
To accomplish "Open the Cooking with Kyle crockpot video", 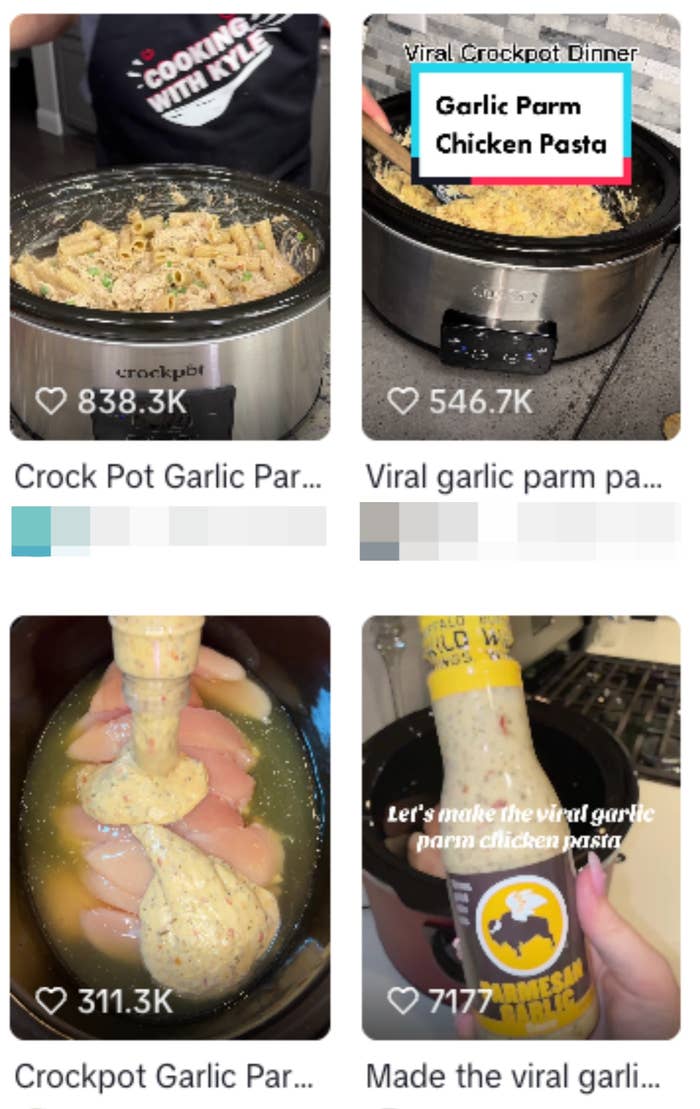I will [170, 227].
